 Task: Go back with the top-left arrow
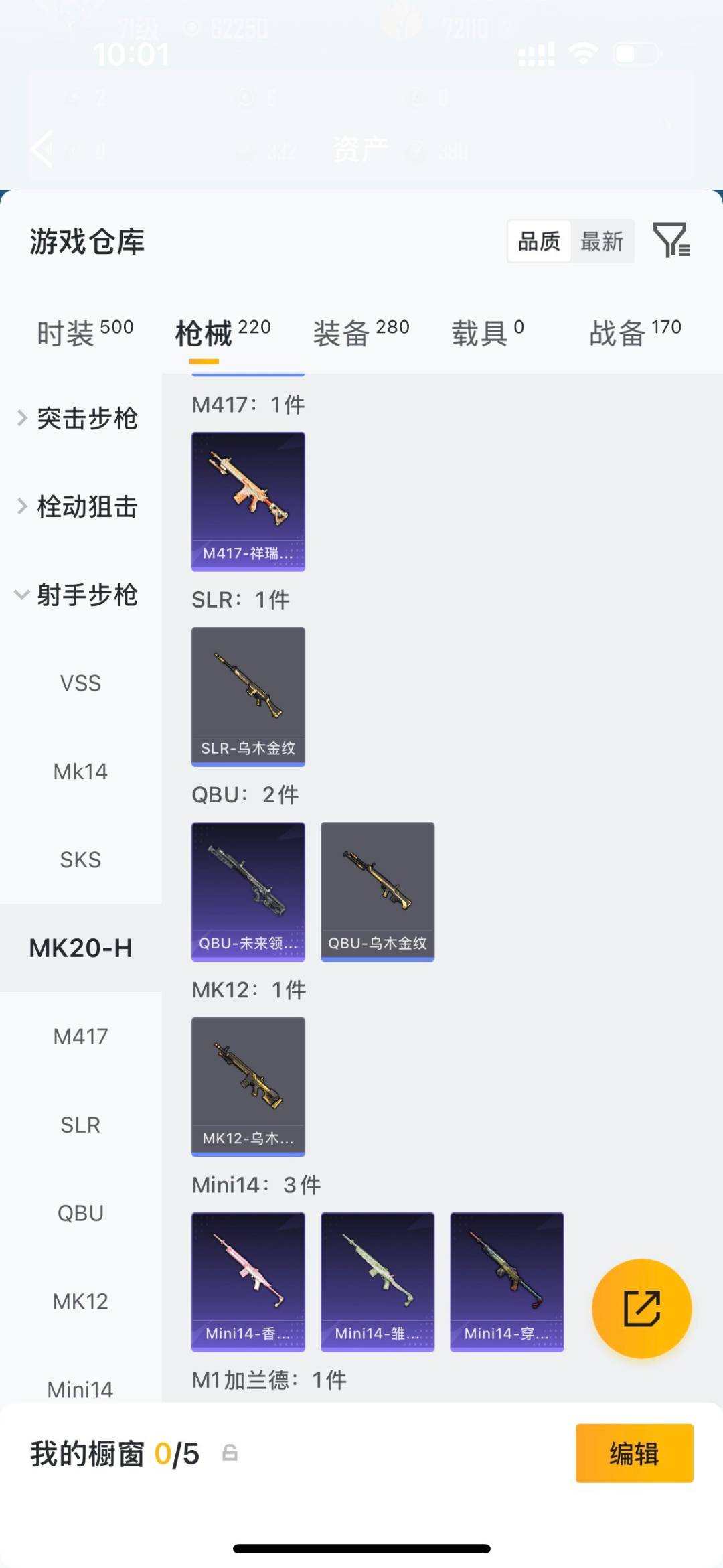coord(42,149)
